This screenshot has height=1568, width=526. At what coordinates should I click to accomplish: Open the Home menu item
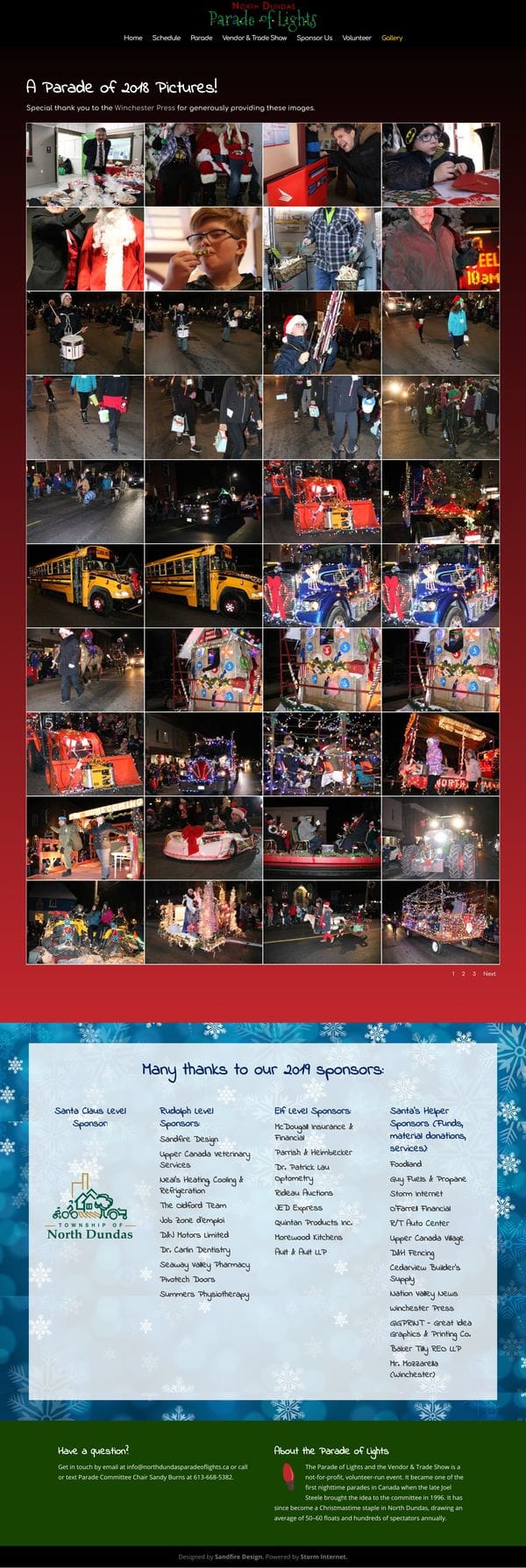pyautogui.click(x=132, y=38)
